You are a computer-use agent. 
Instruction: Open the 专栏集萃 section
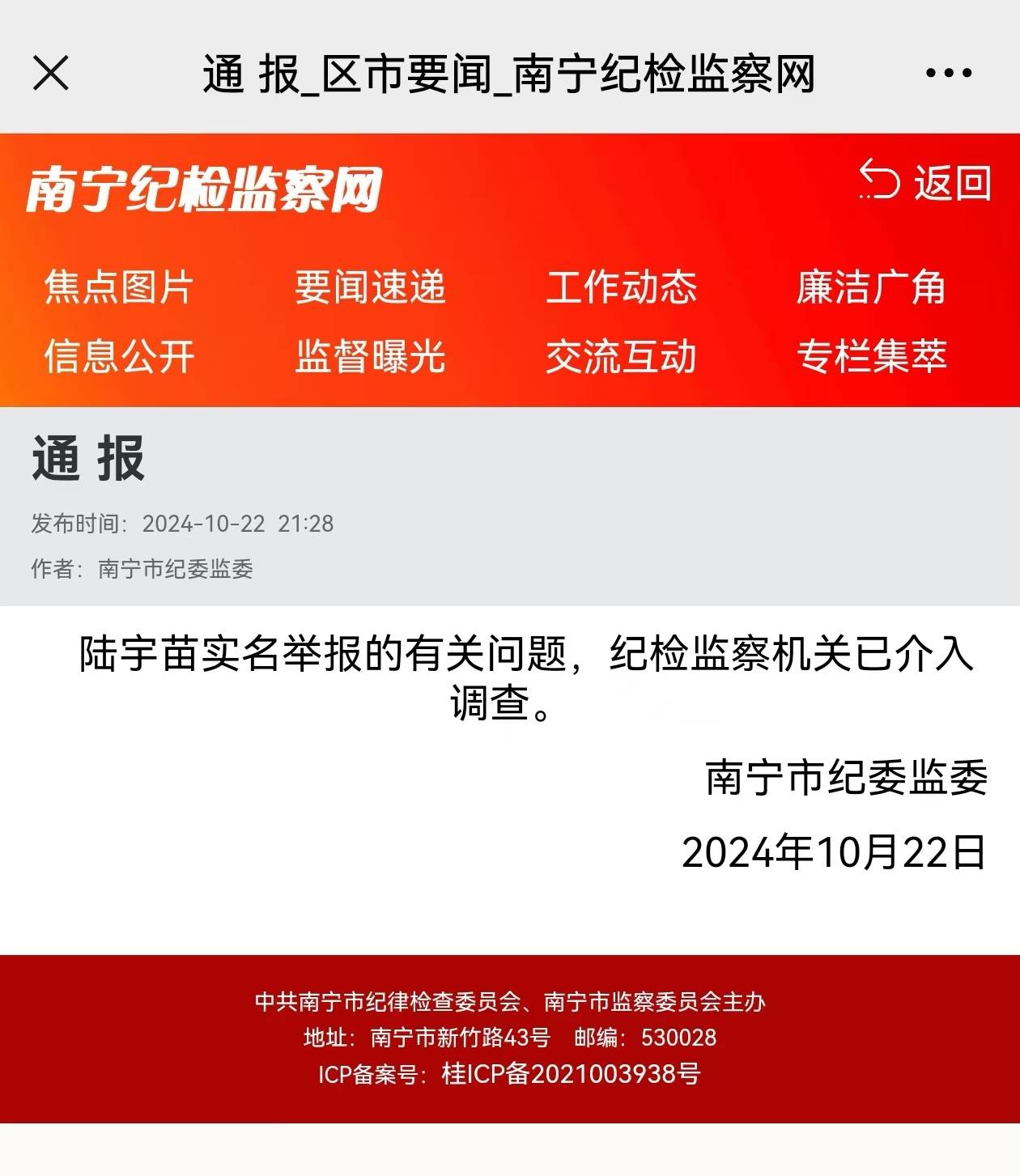pos(871,356)
